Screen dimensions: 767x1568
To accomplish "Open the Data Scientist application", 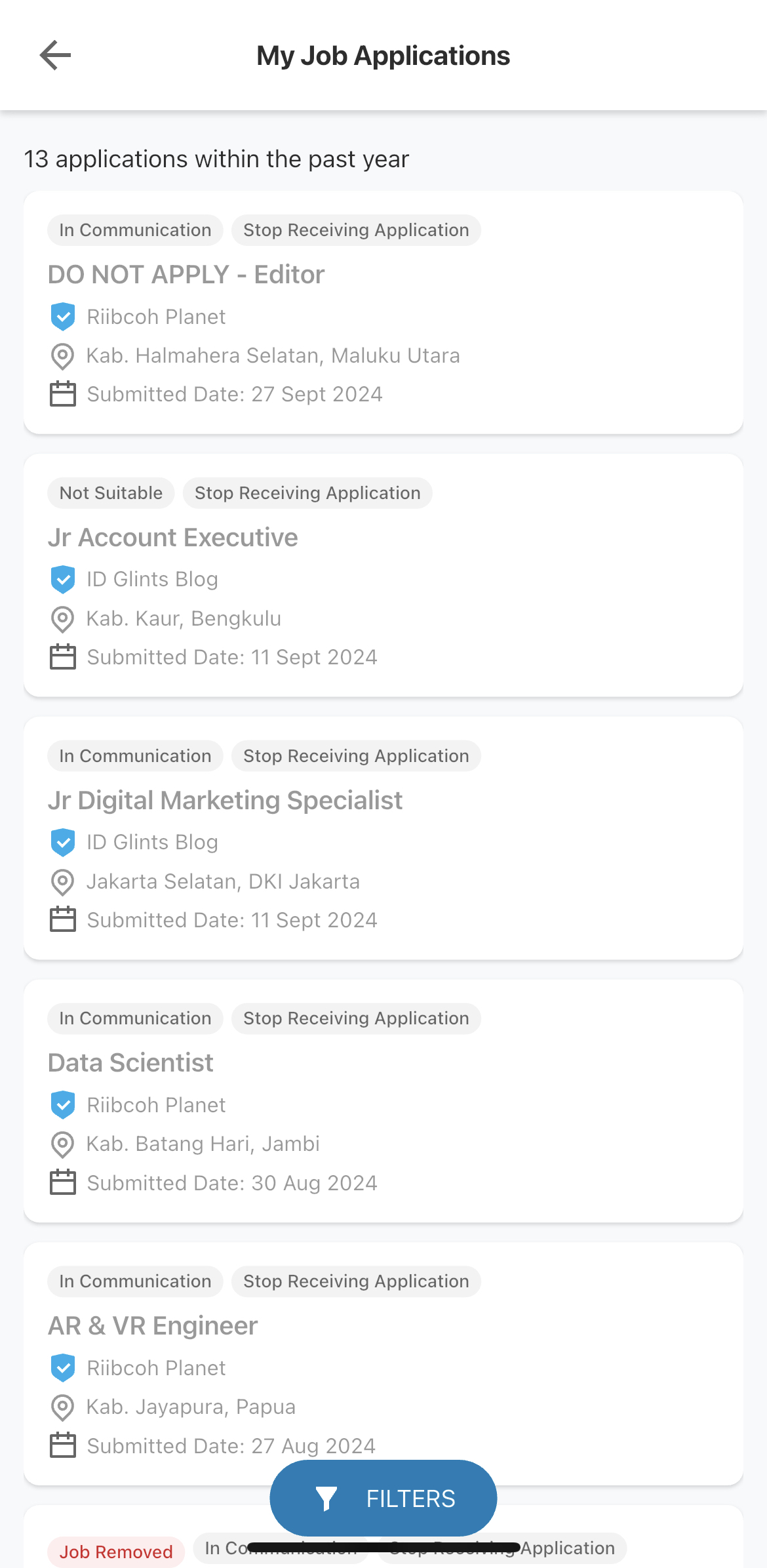I will point(130,1062).
